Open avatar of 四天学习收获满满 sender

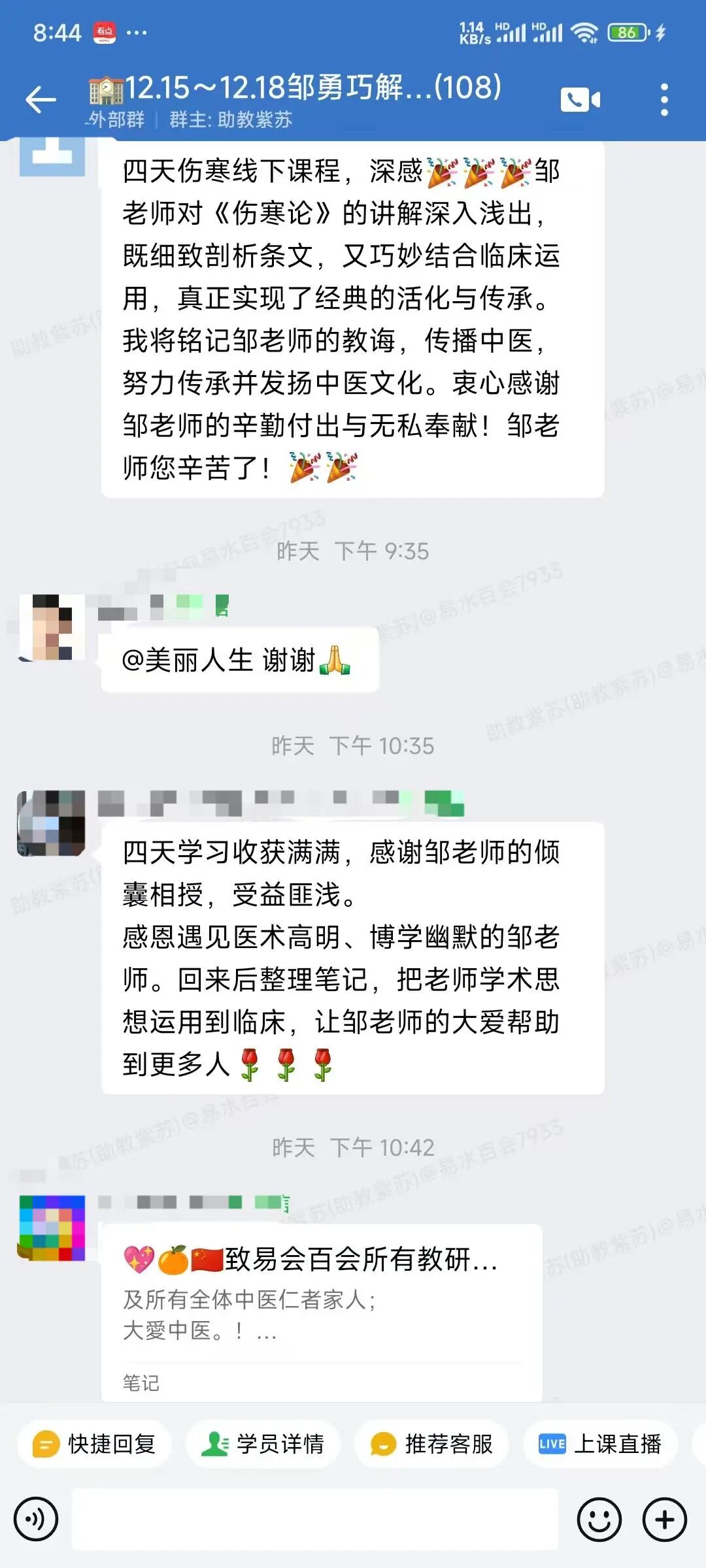click(x=51, y=823)
